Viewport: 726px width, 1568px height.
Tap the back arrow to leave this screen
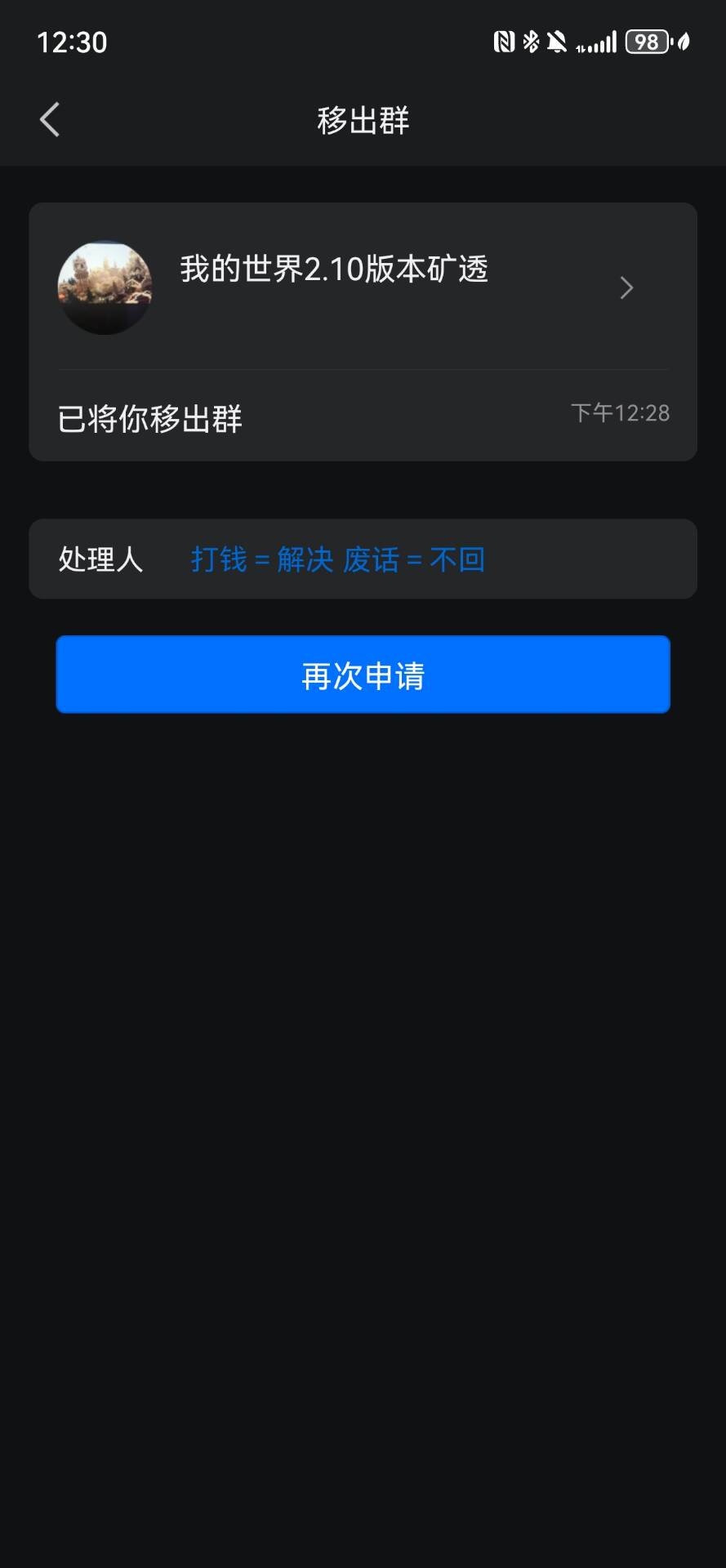tap(49, 119)
